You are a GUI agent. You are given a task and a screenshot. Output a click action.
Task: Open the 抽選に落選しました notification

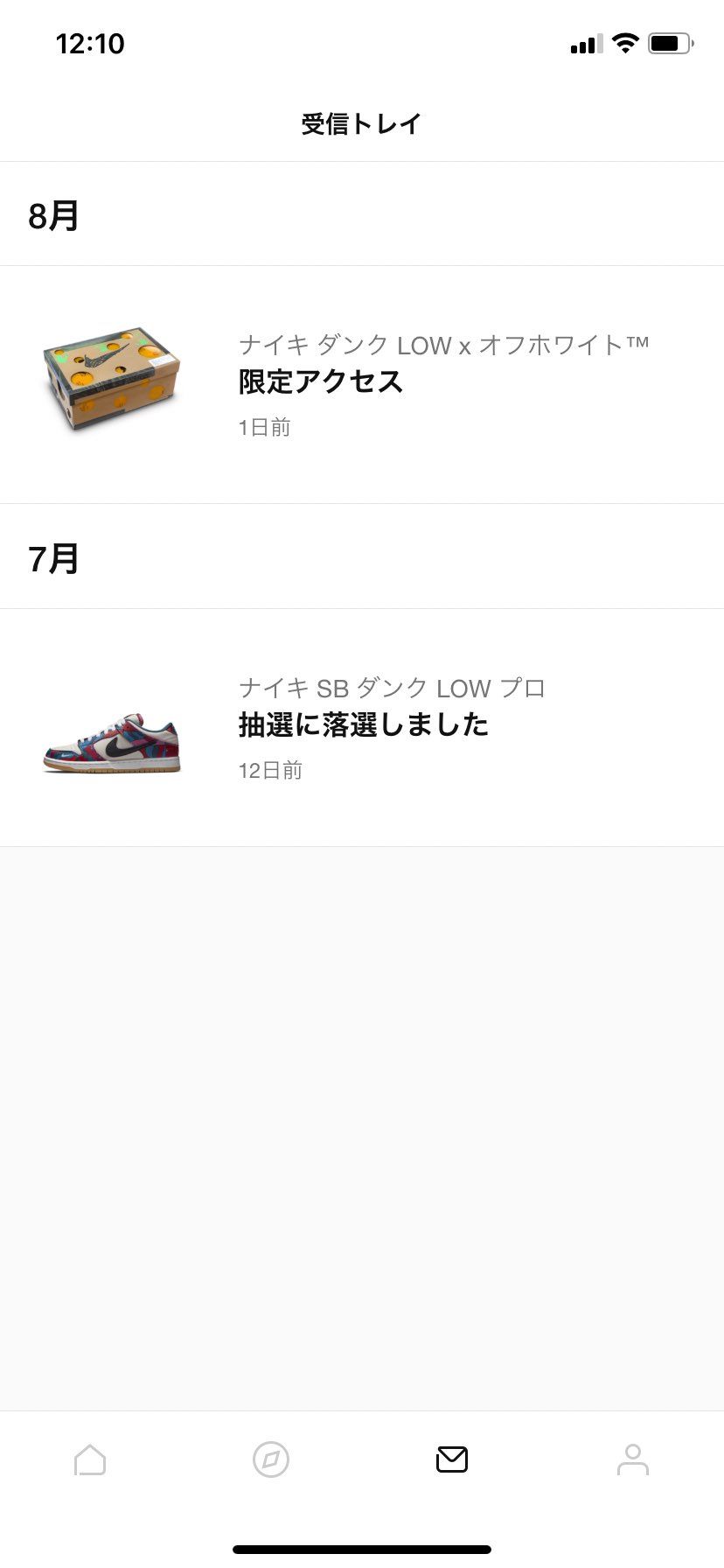coord(362,726)
